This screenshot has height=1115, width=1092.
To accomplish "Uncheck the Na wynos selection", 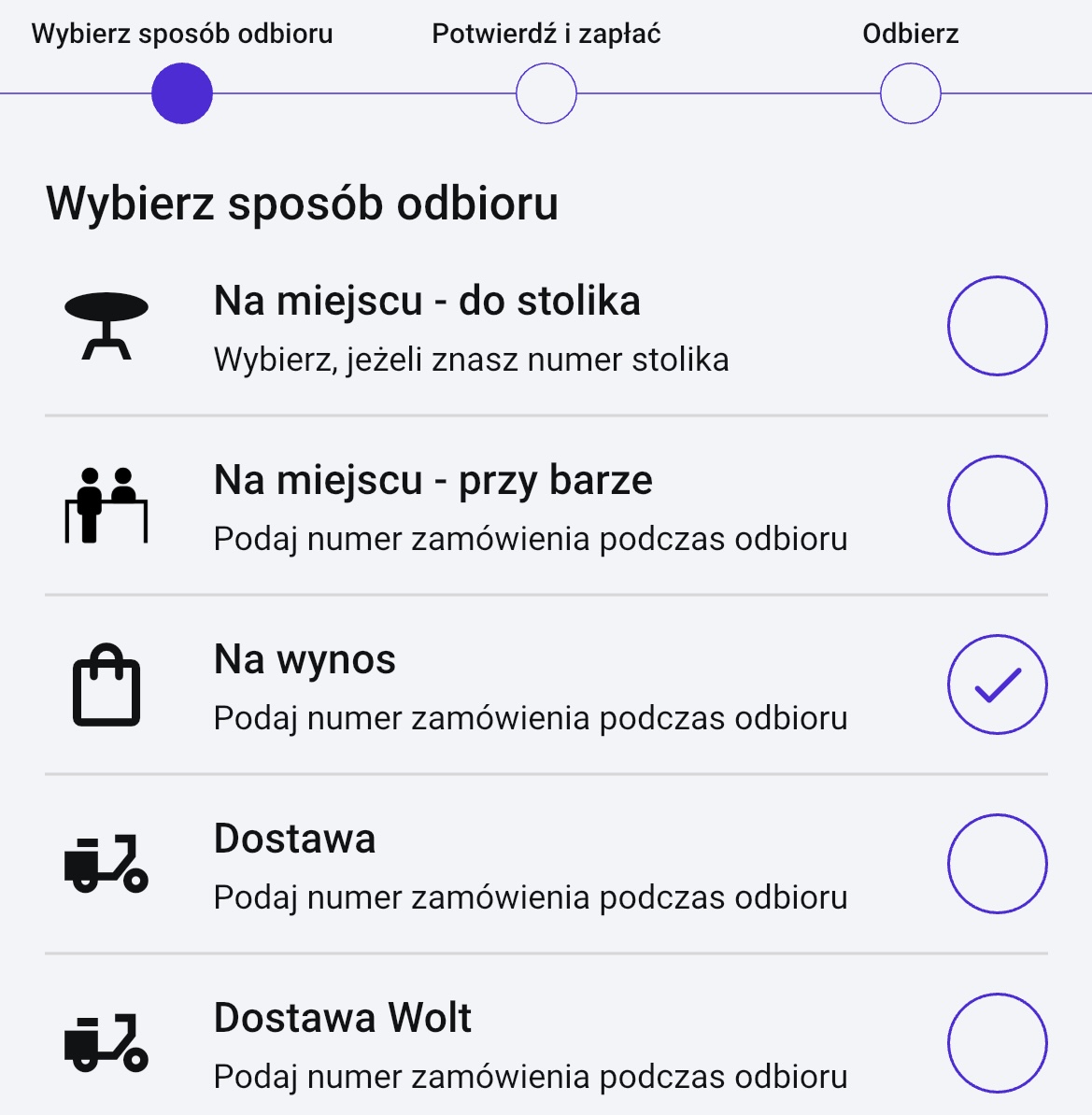I will (x=998, y=684).
